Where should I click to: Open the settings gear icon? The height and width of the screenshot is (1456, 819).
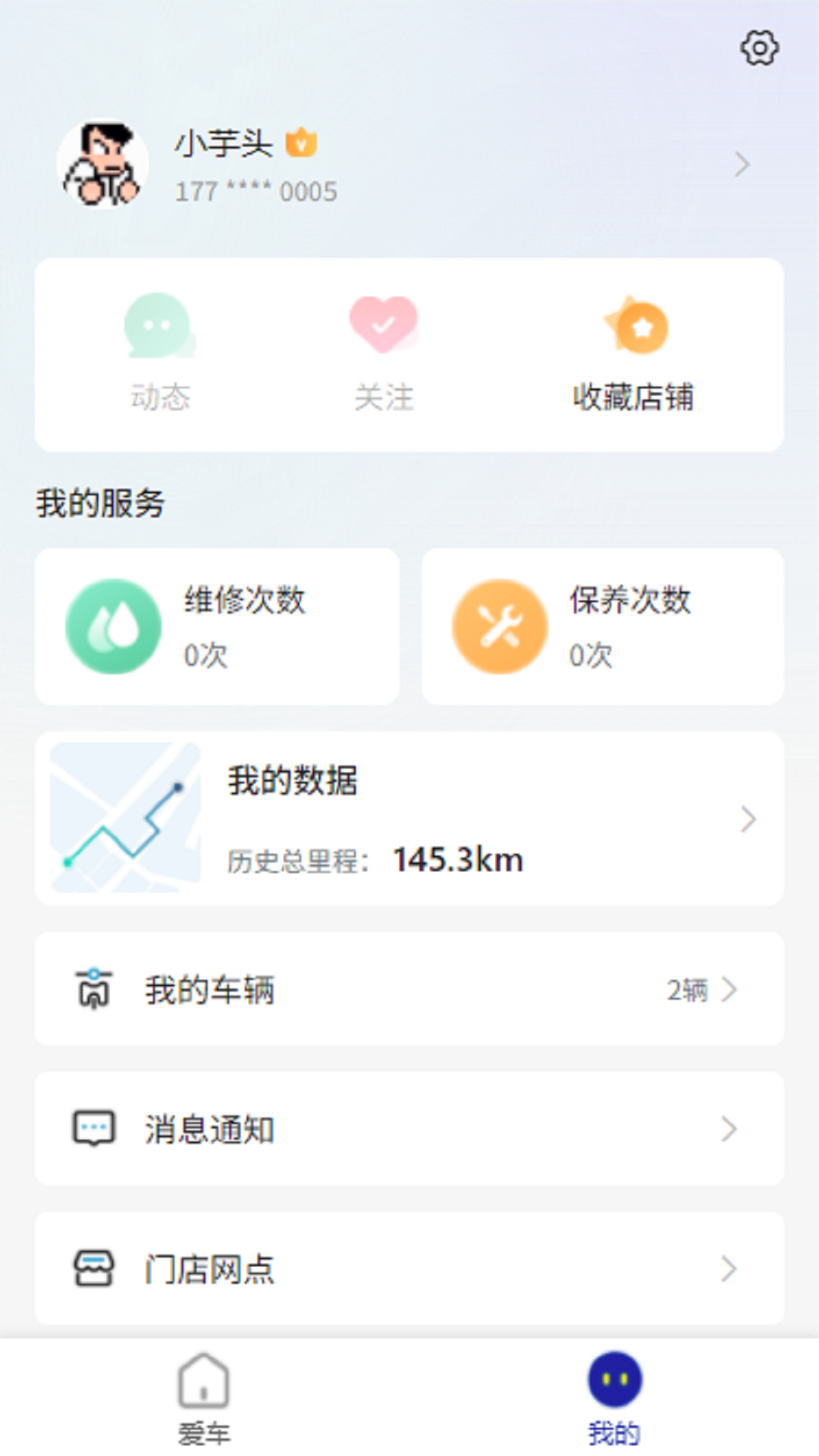759,47
